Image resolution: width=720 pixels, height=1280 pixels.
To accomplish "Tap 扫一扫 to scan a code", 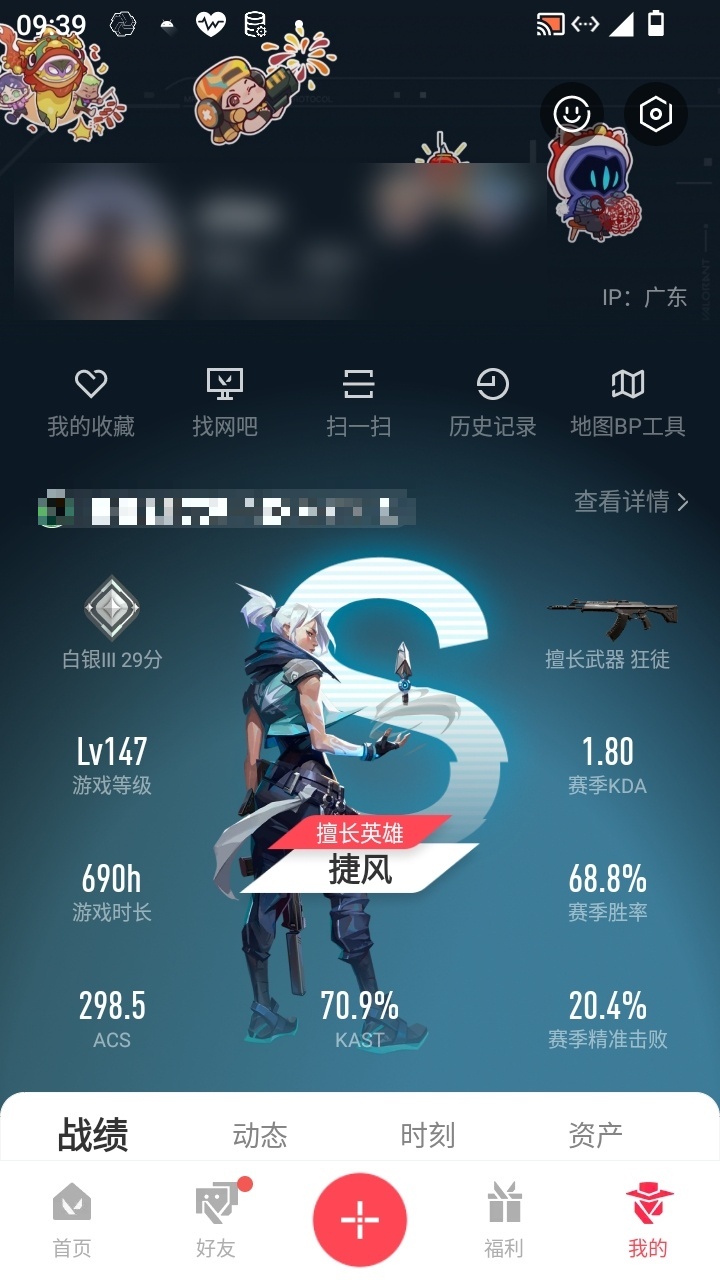I will coord(359,403).
